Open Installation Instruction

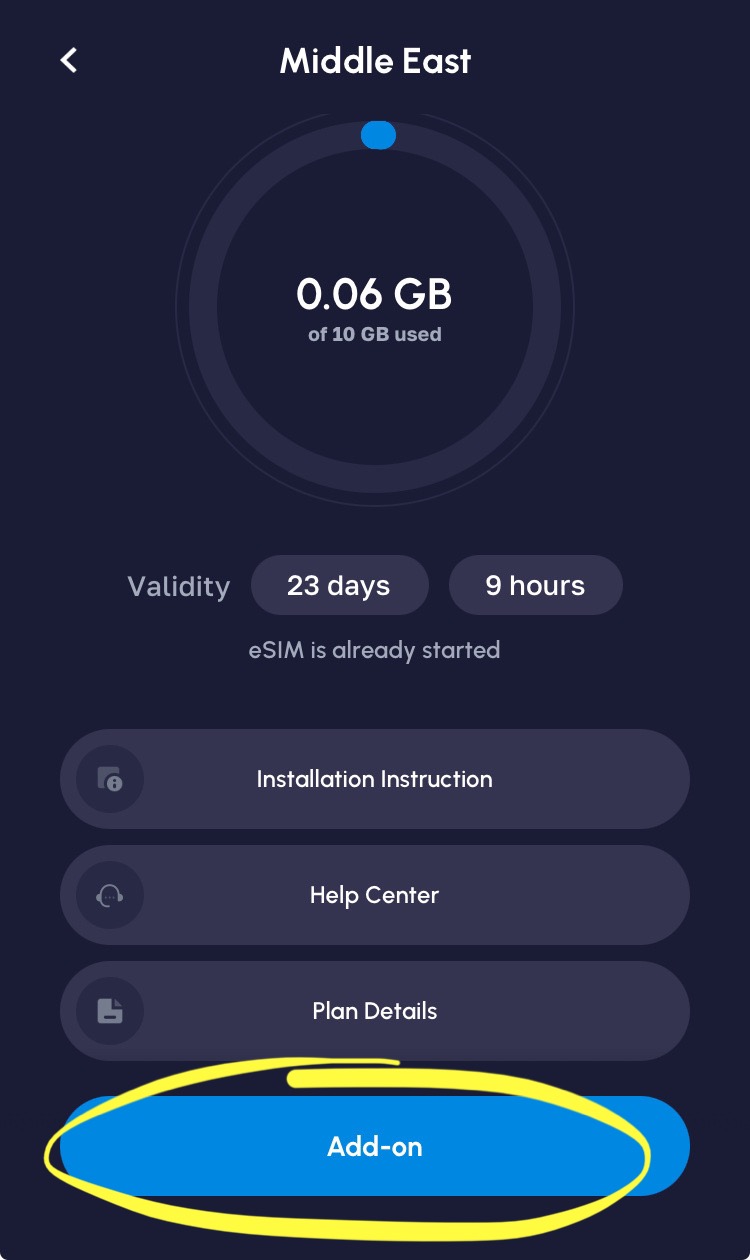pyautogui.click(x=374, y=779)
